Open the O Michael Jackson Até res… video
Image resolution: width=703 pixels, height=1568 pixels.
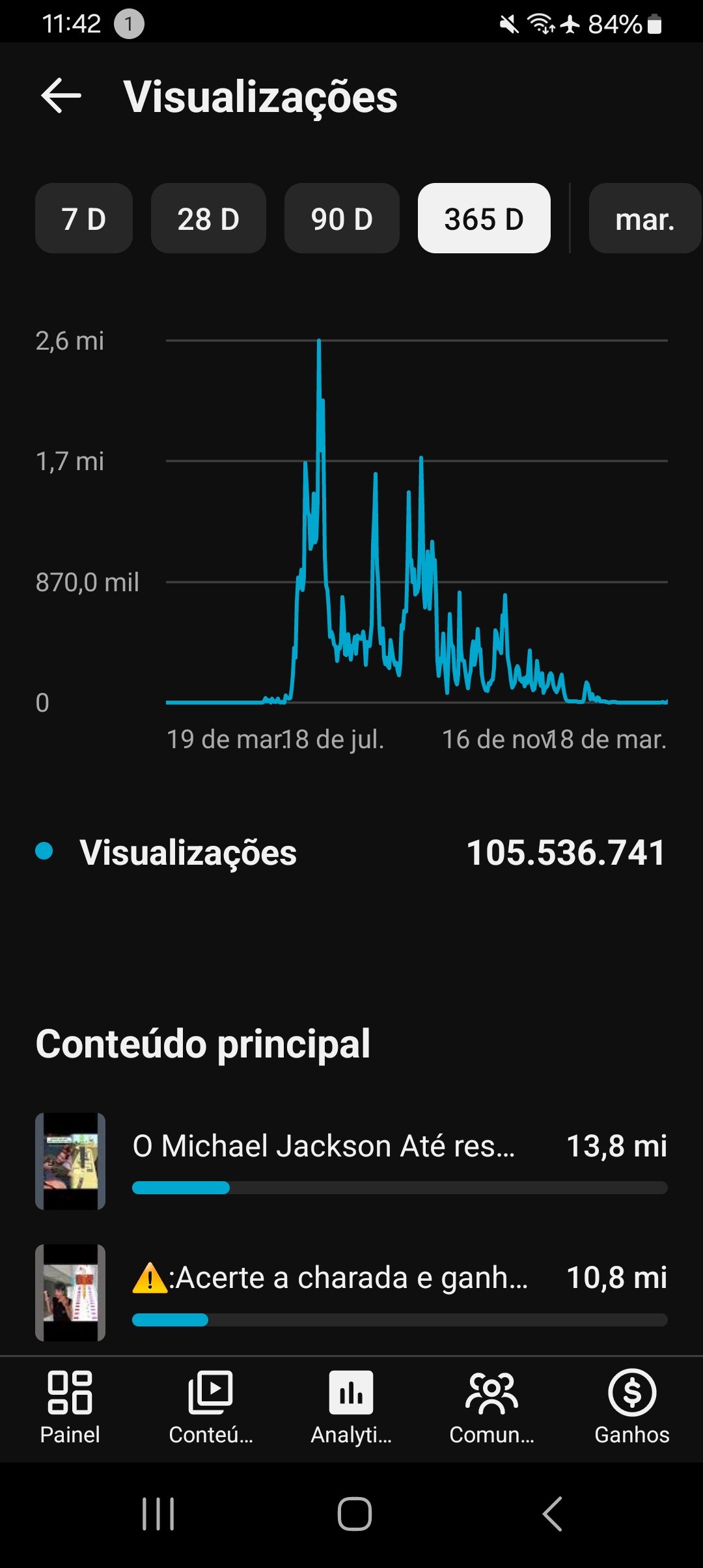[324, 1147]
